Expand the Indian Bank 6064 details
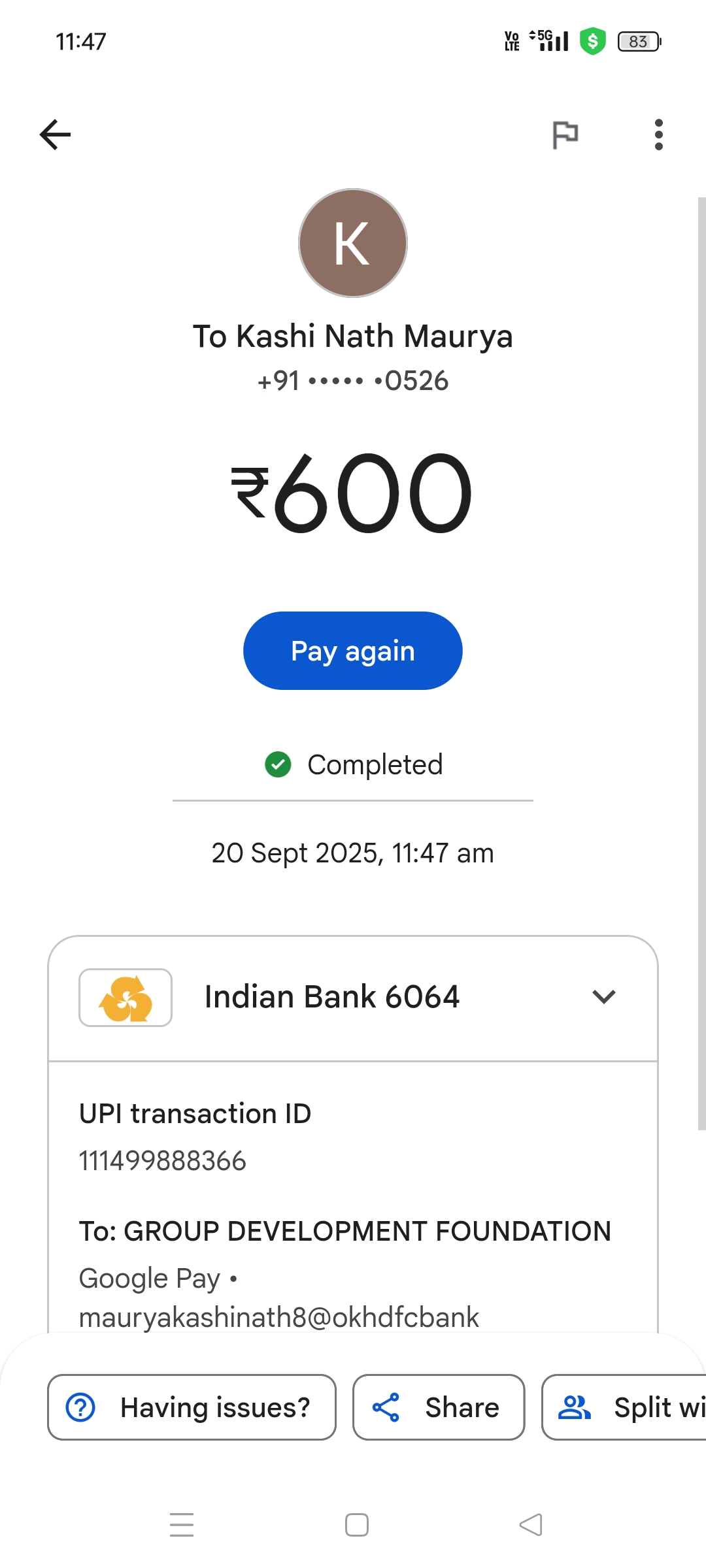Image resolution: width=706 pixels, height=1568 pixels. click(603, 997)
